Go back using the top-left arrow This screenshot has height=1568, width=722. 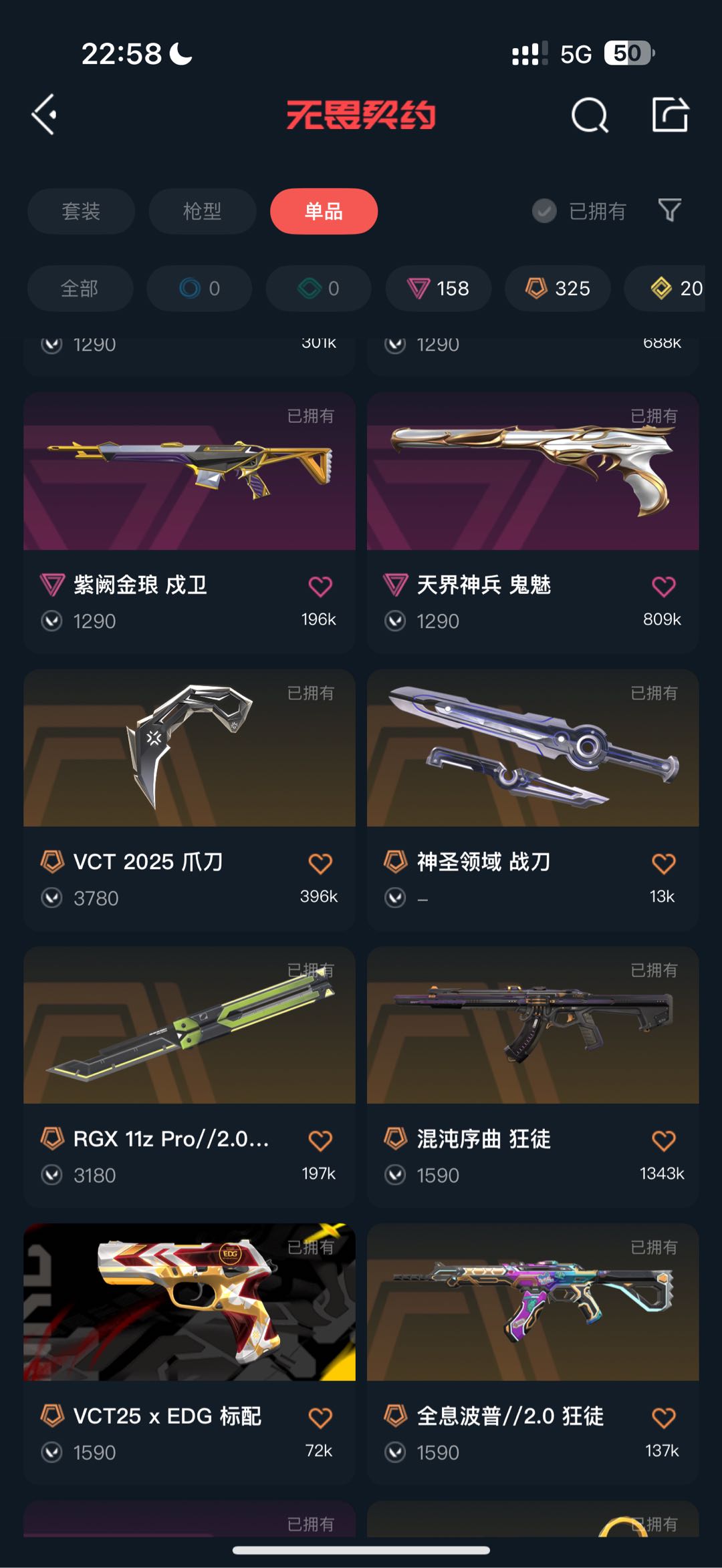[44, 115]
